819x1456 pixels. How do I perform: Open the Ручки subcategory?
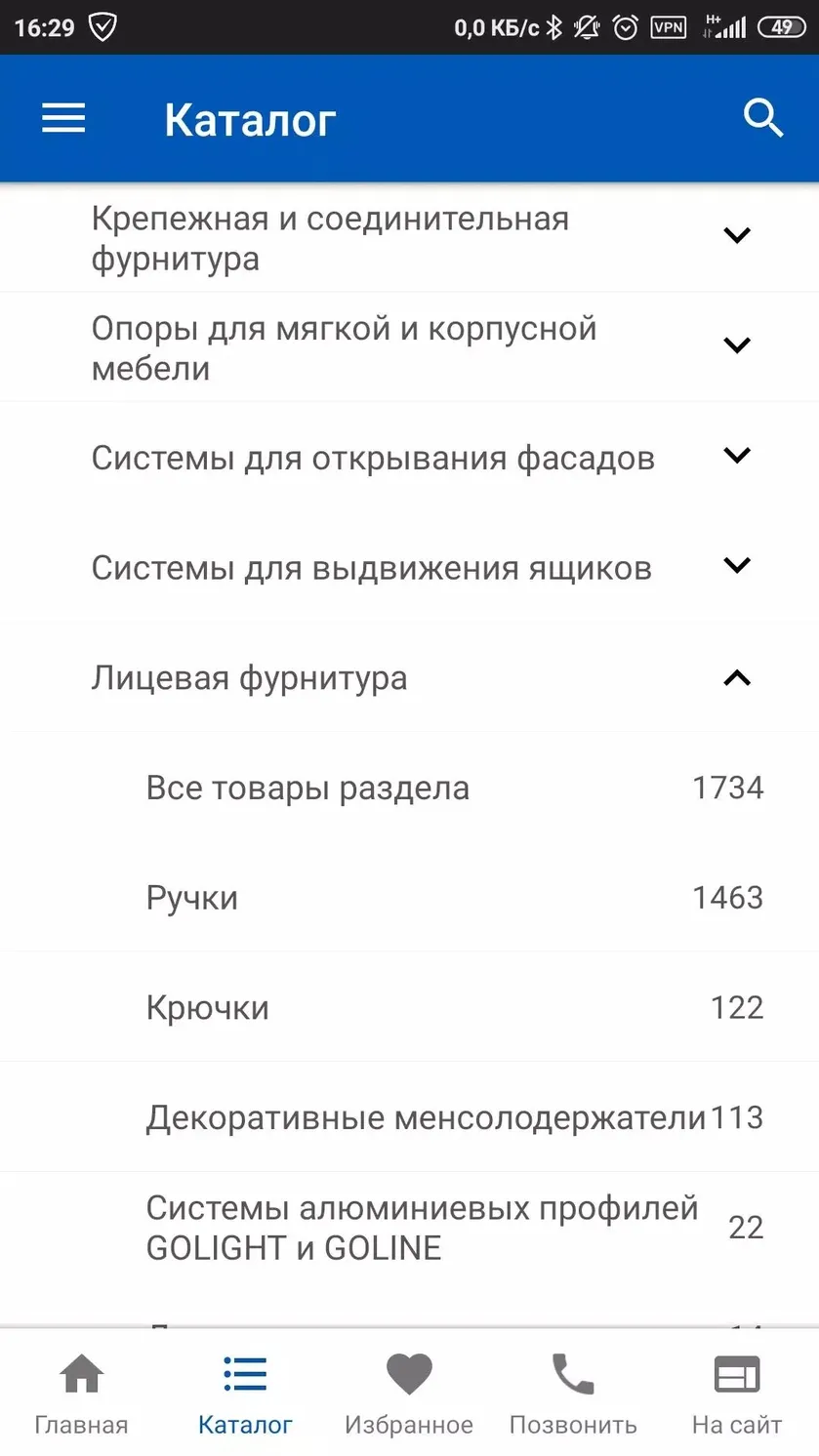point(409,897)
